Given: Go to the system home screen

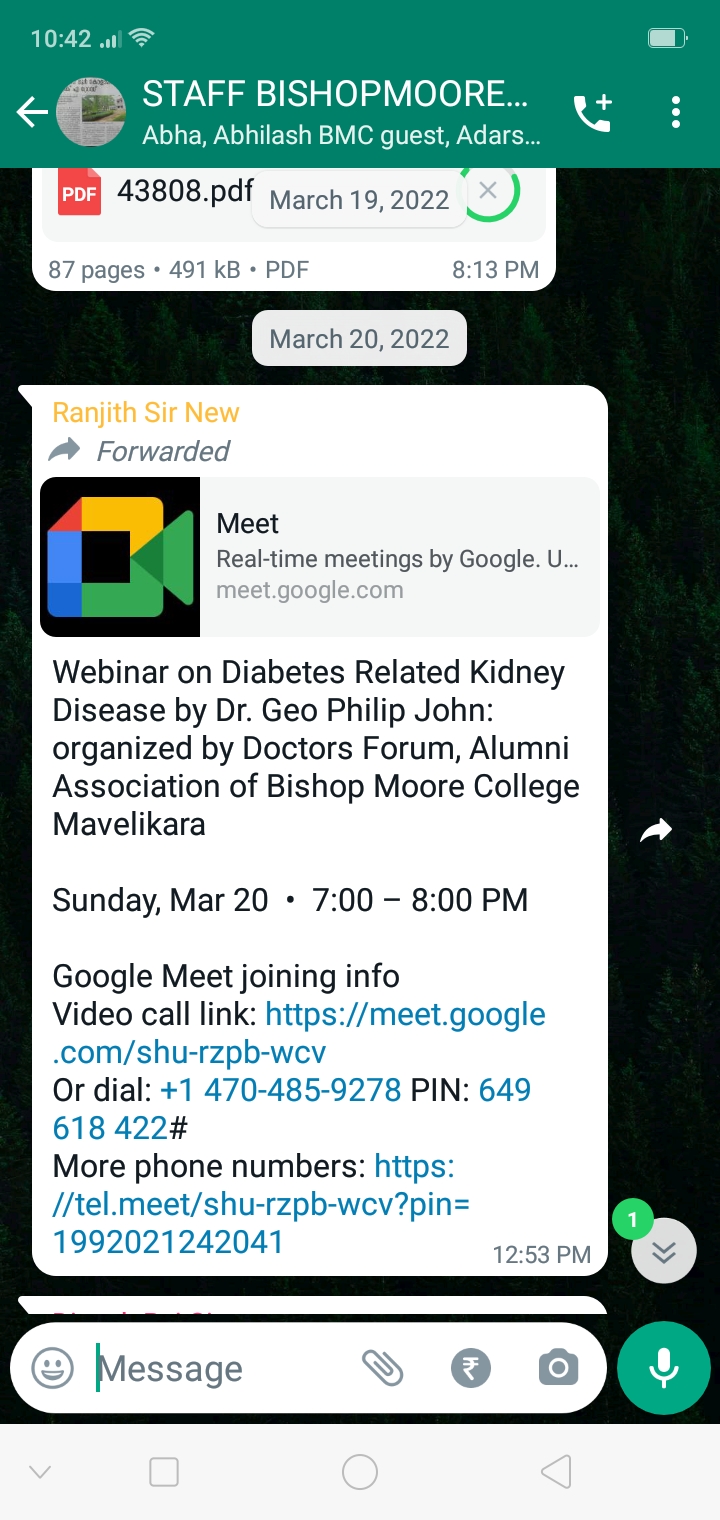Looking at the screenshot, I should tap(360, 1472).
